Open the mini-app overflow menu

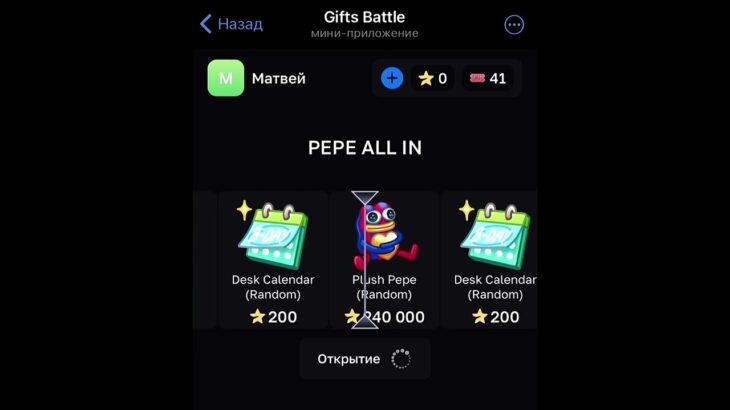click(514, 24)
